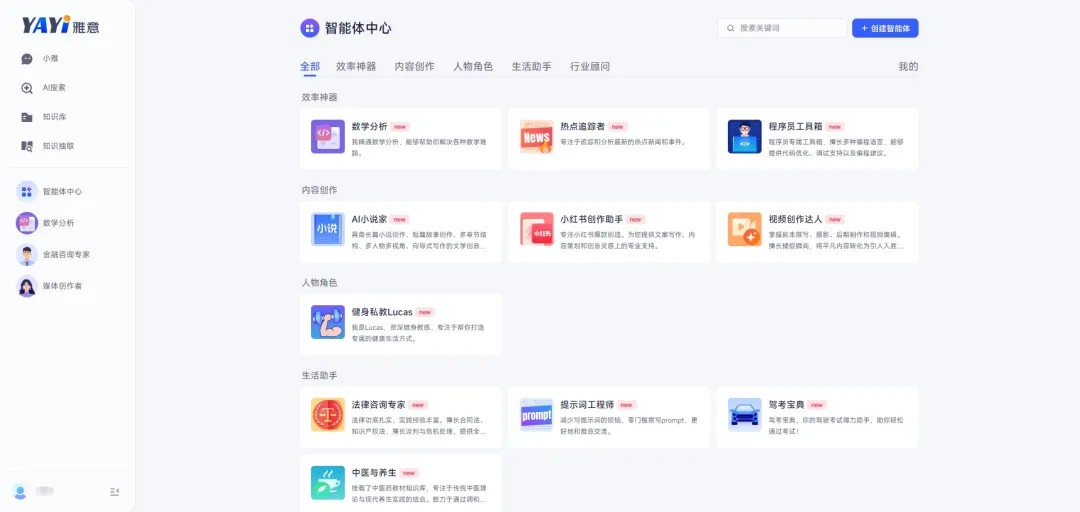Open the 生活助手 tab

click(x=531, y=66)
